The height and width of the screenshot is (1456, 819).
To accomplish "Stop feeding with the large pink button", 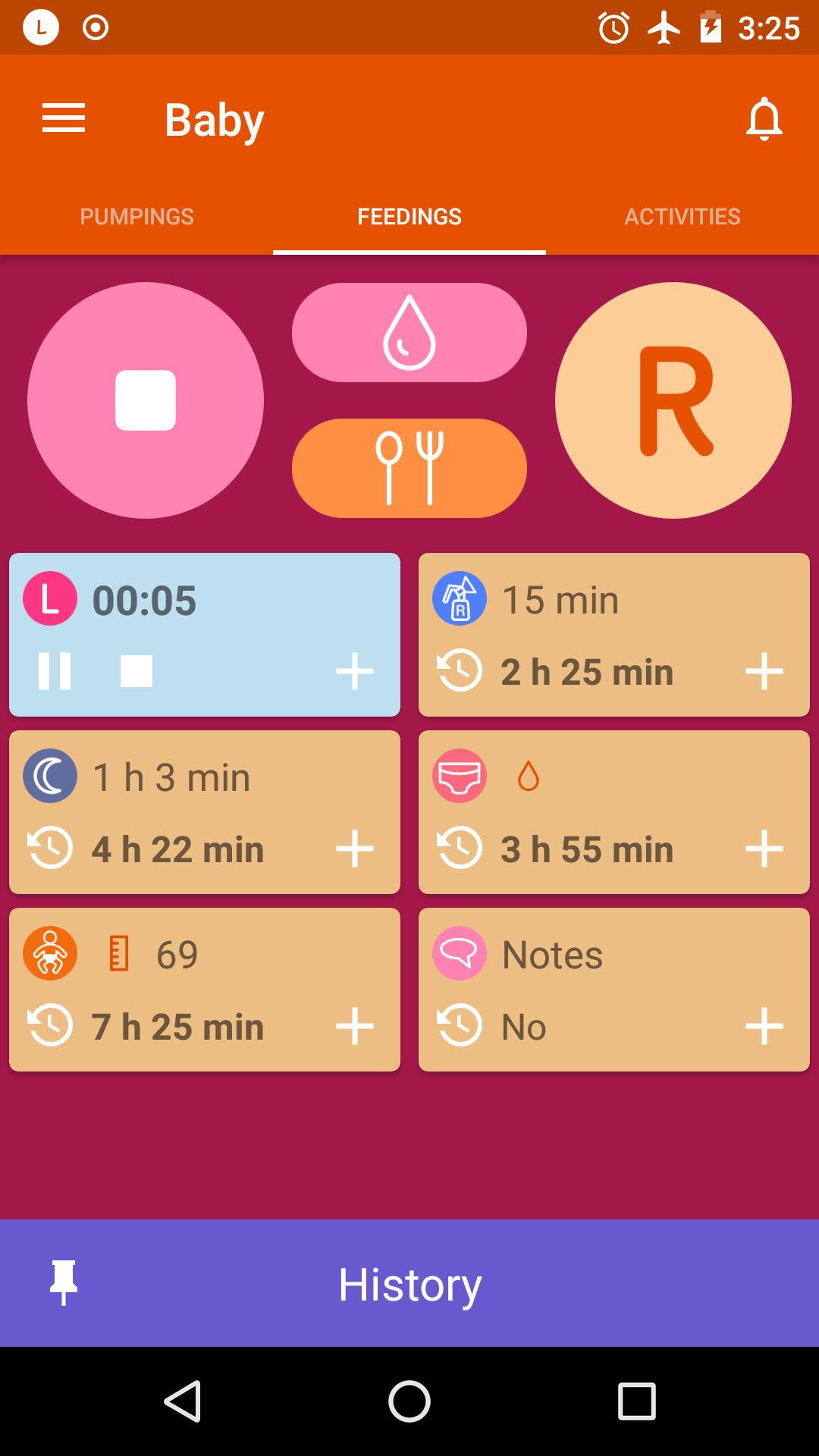I will pos(146,400).
